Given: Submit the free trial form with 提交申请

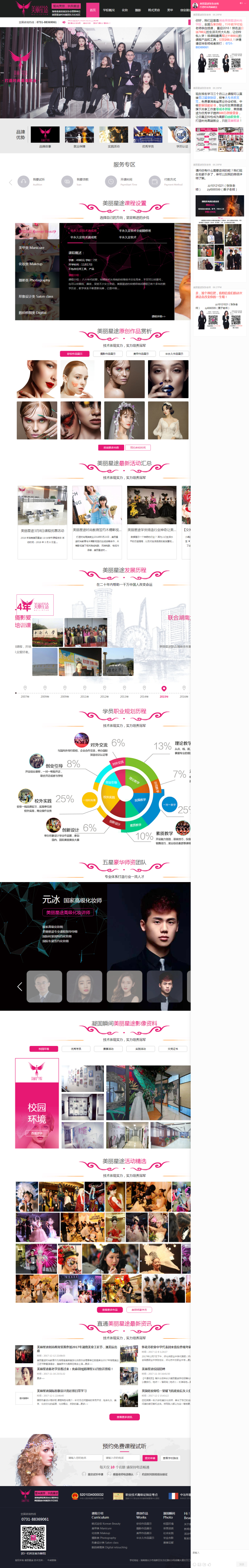Looking at the screenshot, I should point(149,1458).
